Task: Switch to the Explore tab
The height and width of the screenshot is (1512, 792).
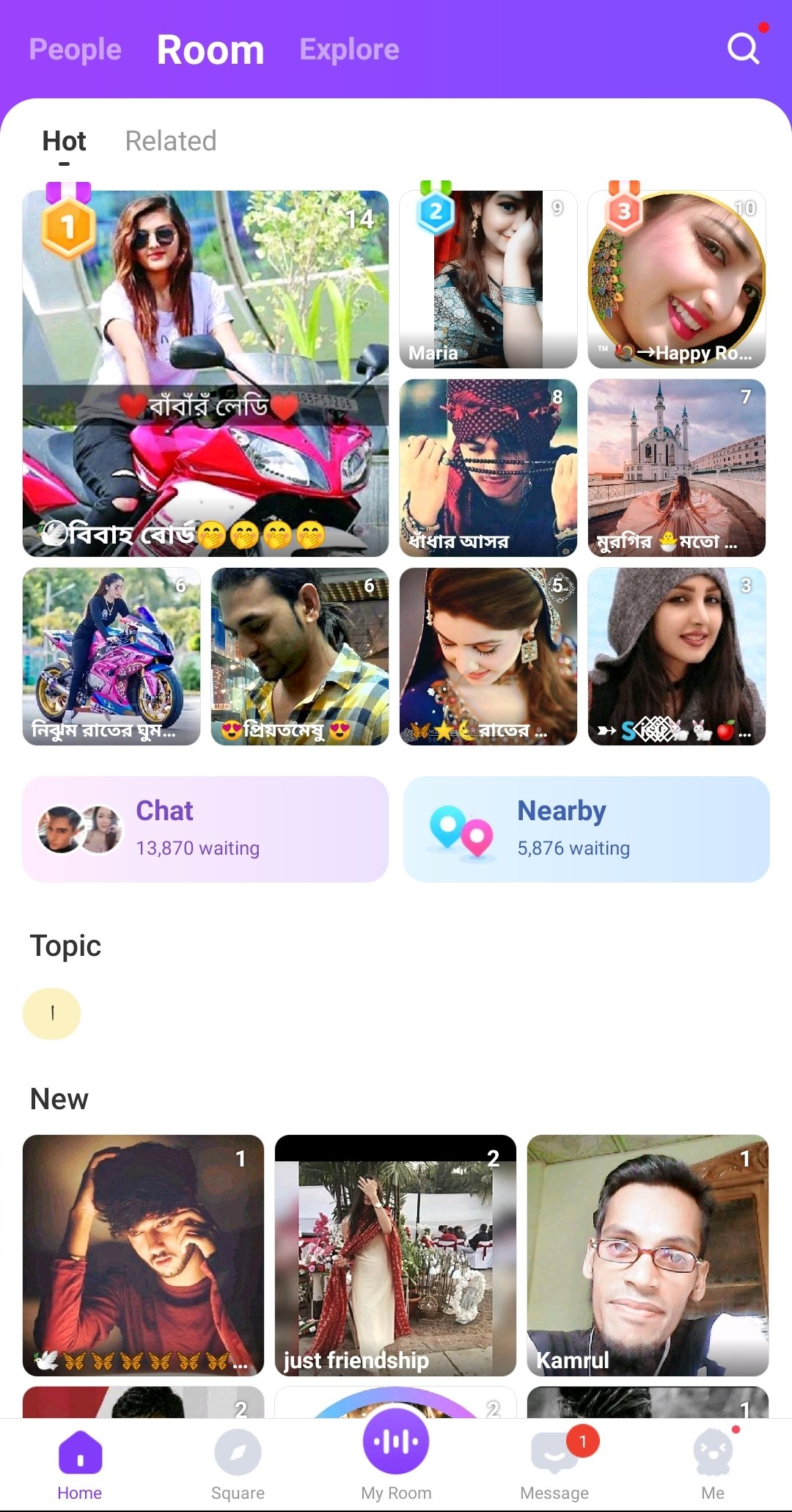Action: tap(349, 49)
